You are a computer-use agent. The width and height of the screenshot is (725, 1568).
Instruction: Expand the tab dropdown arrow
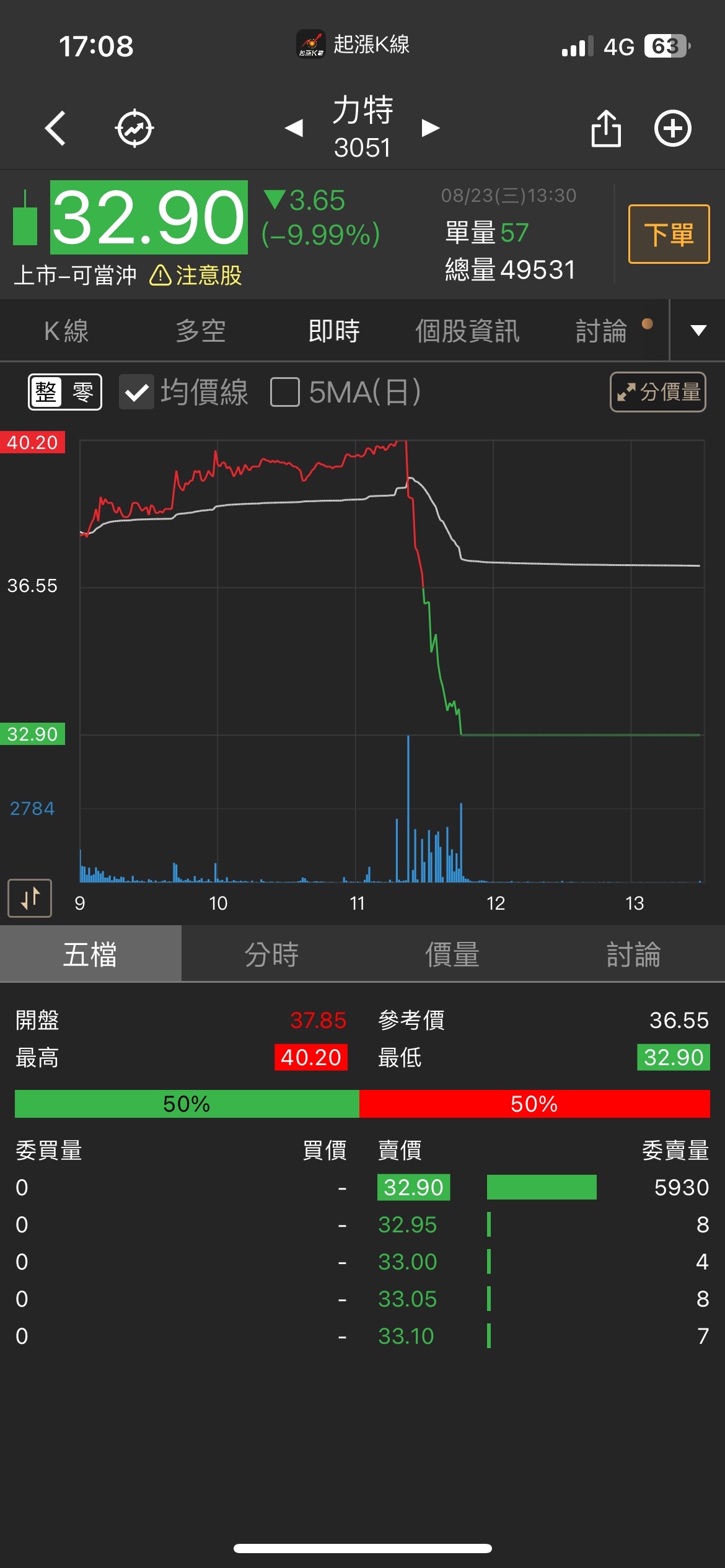click(698, 331)
